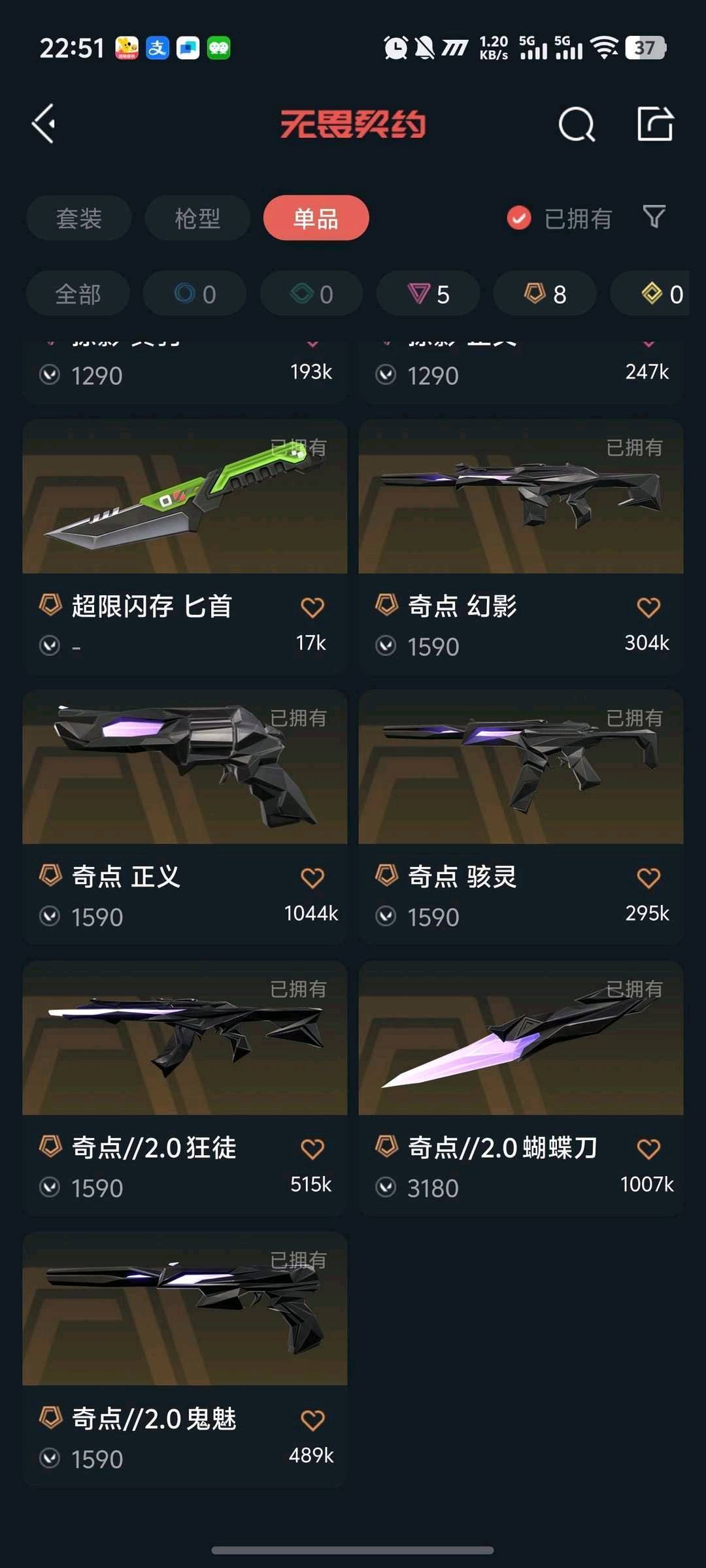Image resolution: width=706 pixels, height=1568 pixels.
Task: Share this page via the share icon
Action: pos(654,123)
